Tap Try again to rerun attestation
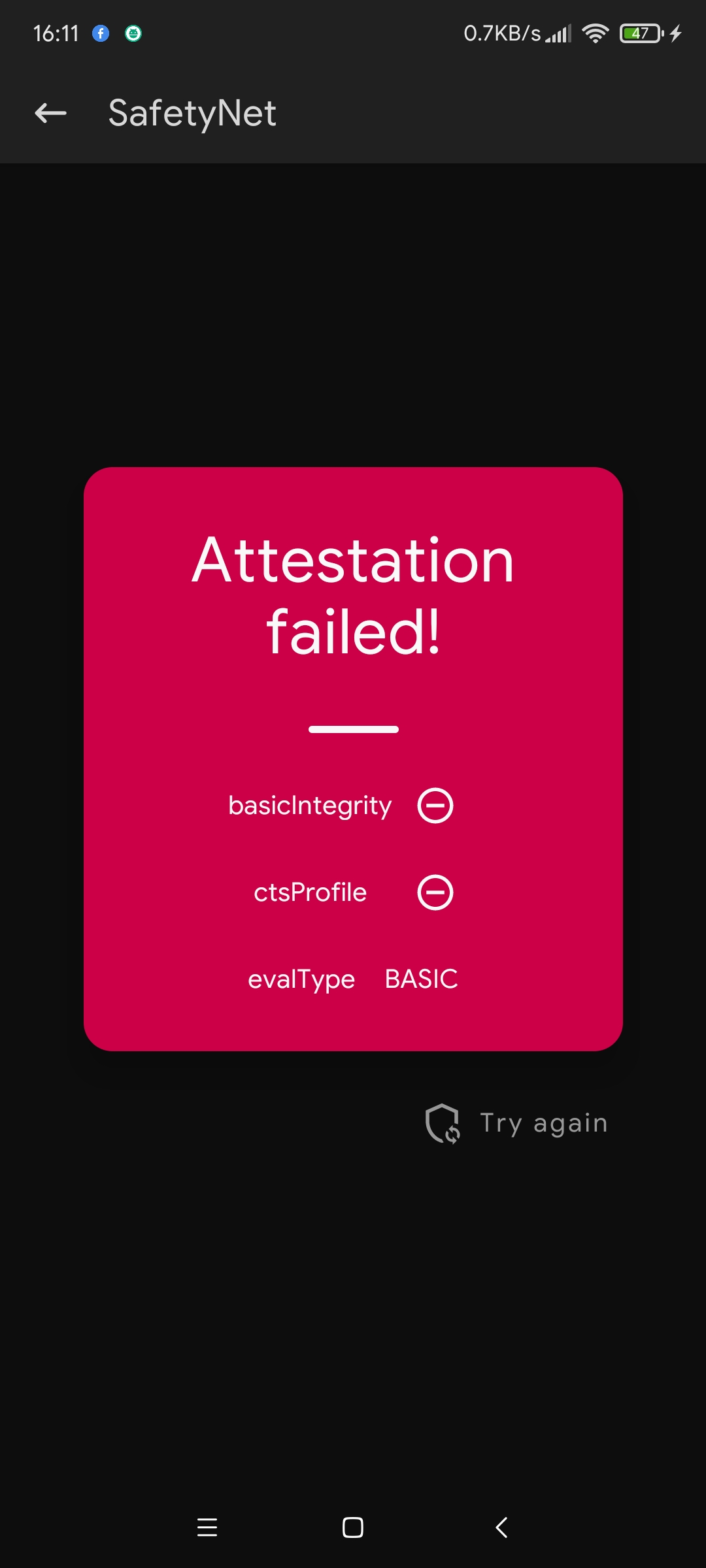The height and width of the screenshot is (1568, 706). 516,1123
